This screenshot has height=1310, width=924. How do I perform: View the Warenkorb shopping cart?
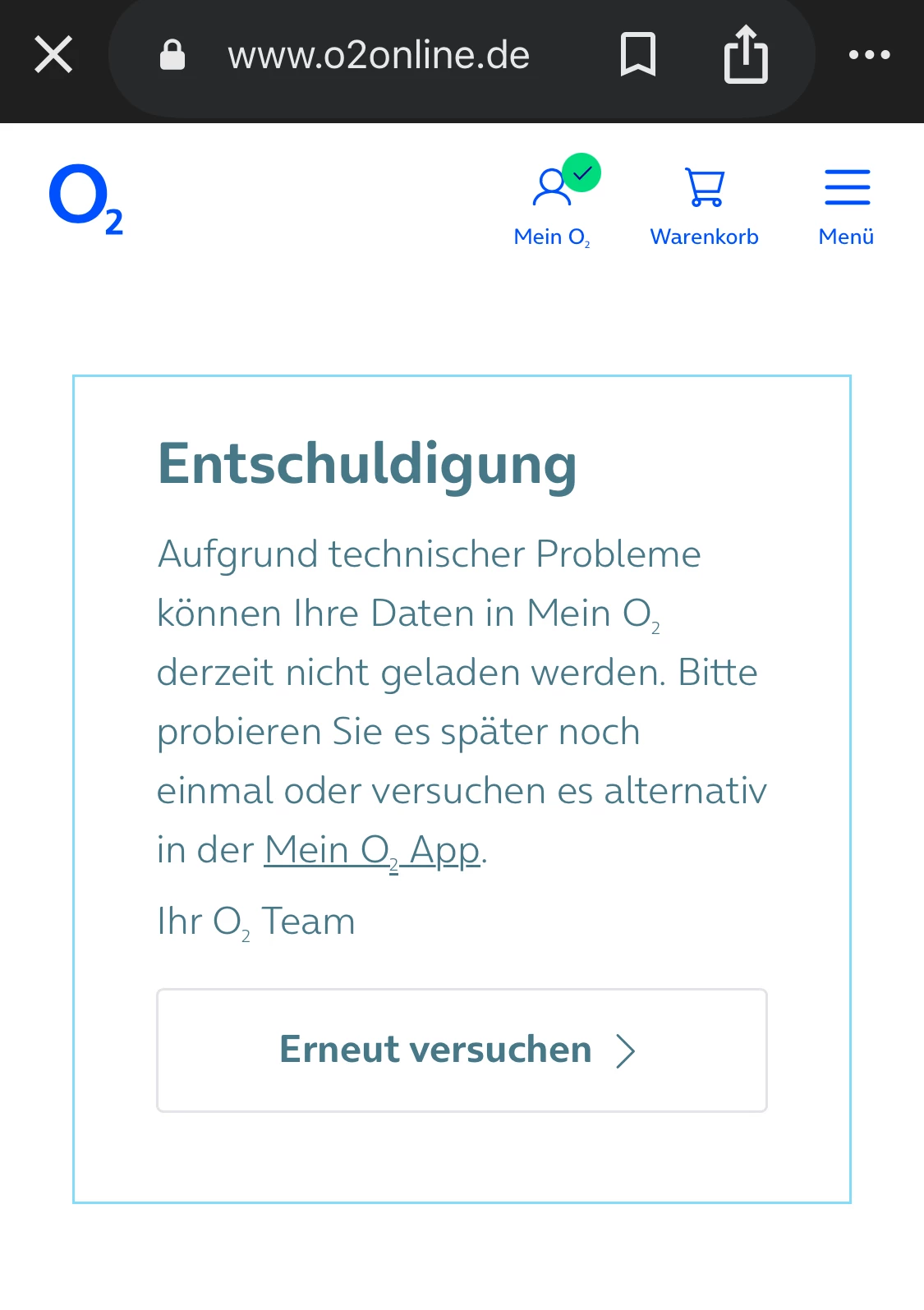[704, 205]
